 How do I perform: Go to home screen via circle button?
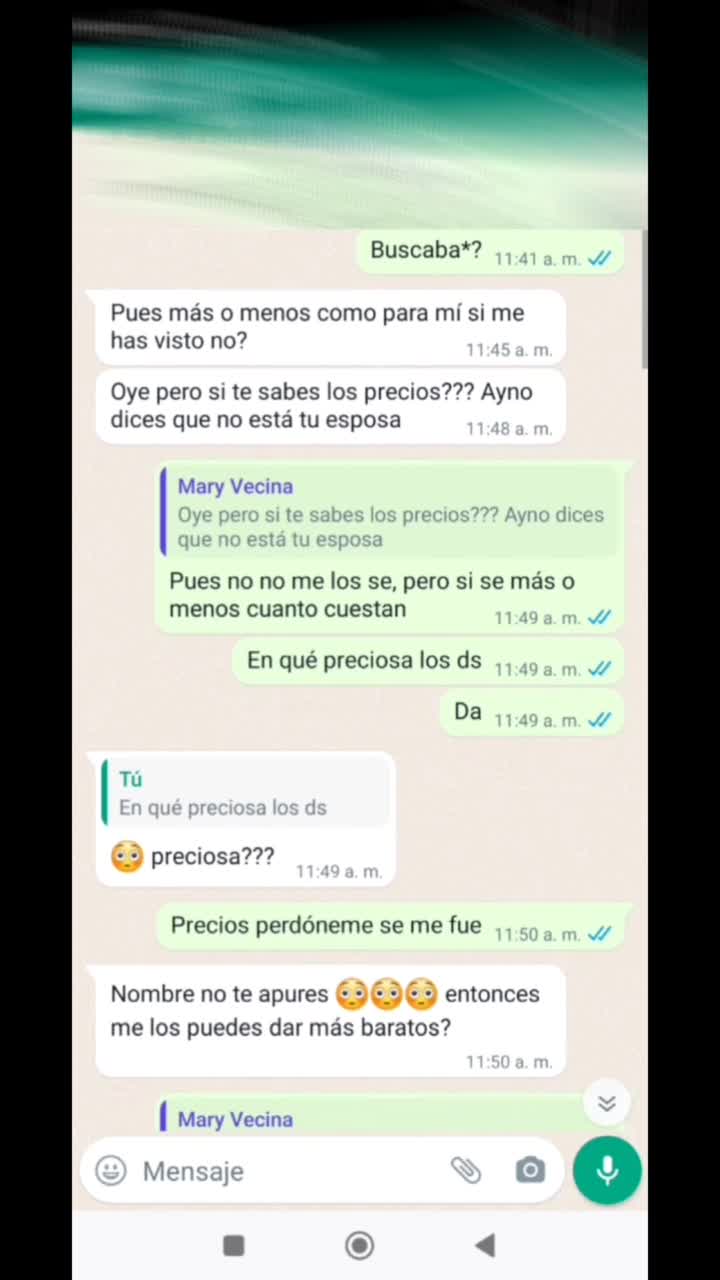click(359, 1245)
